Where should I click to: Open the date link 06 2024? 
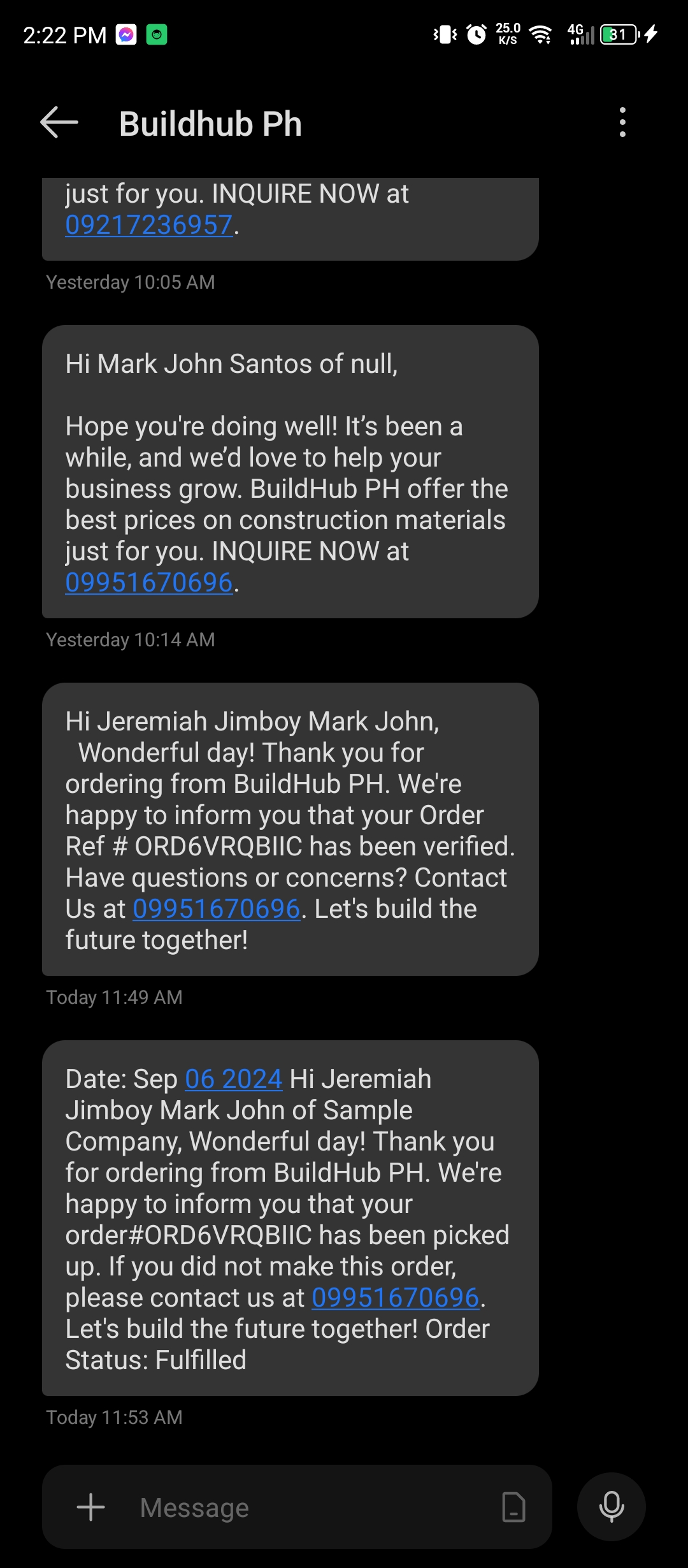[233, 1079]
